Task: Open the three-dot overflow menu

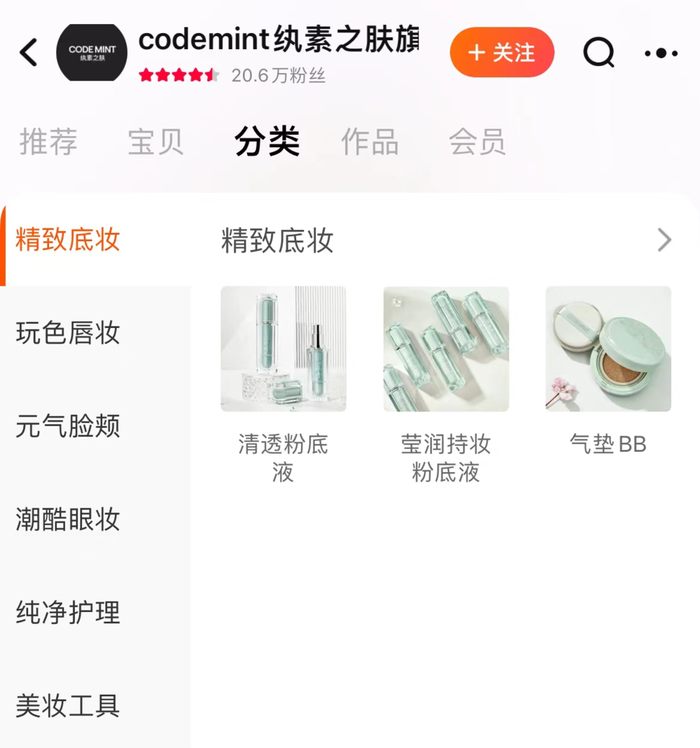Action: [661, 53]
